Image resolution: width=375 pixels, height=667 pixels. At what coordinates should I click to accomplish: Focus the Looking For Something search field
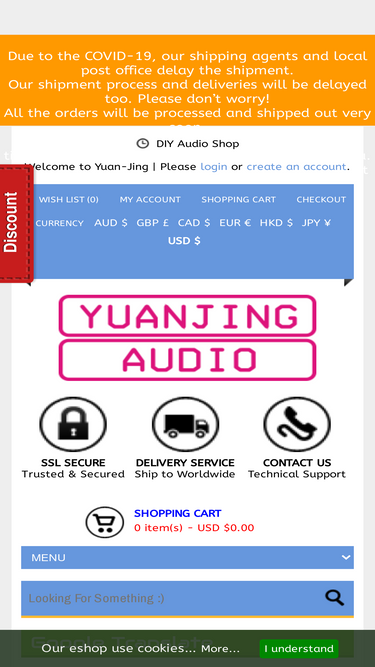point(170,599)
